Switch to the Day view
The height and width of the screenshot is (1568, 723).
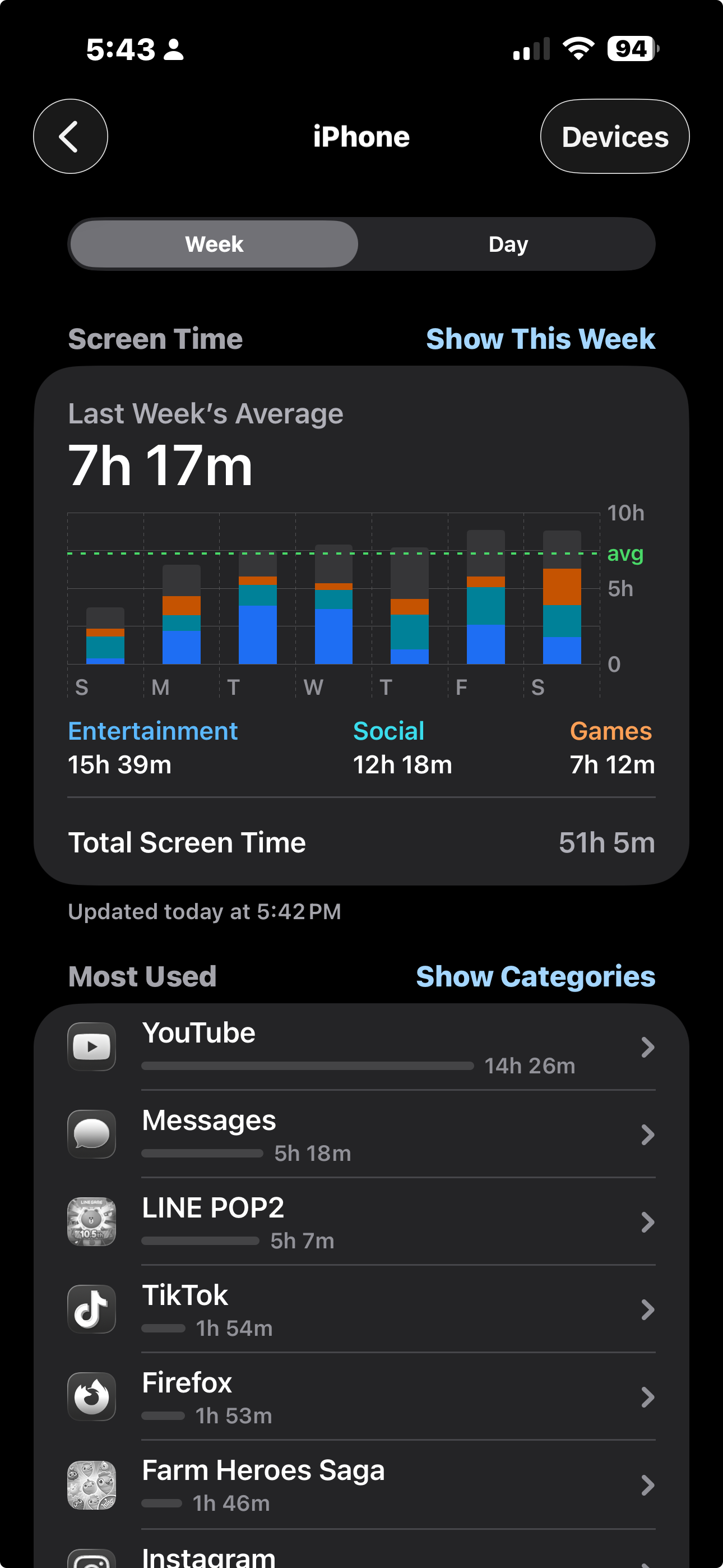click(x=508, y=244)
